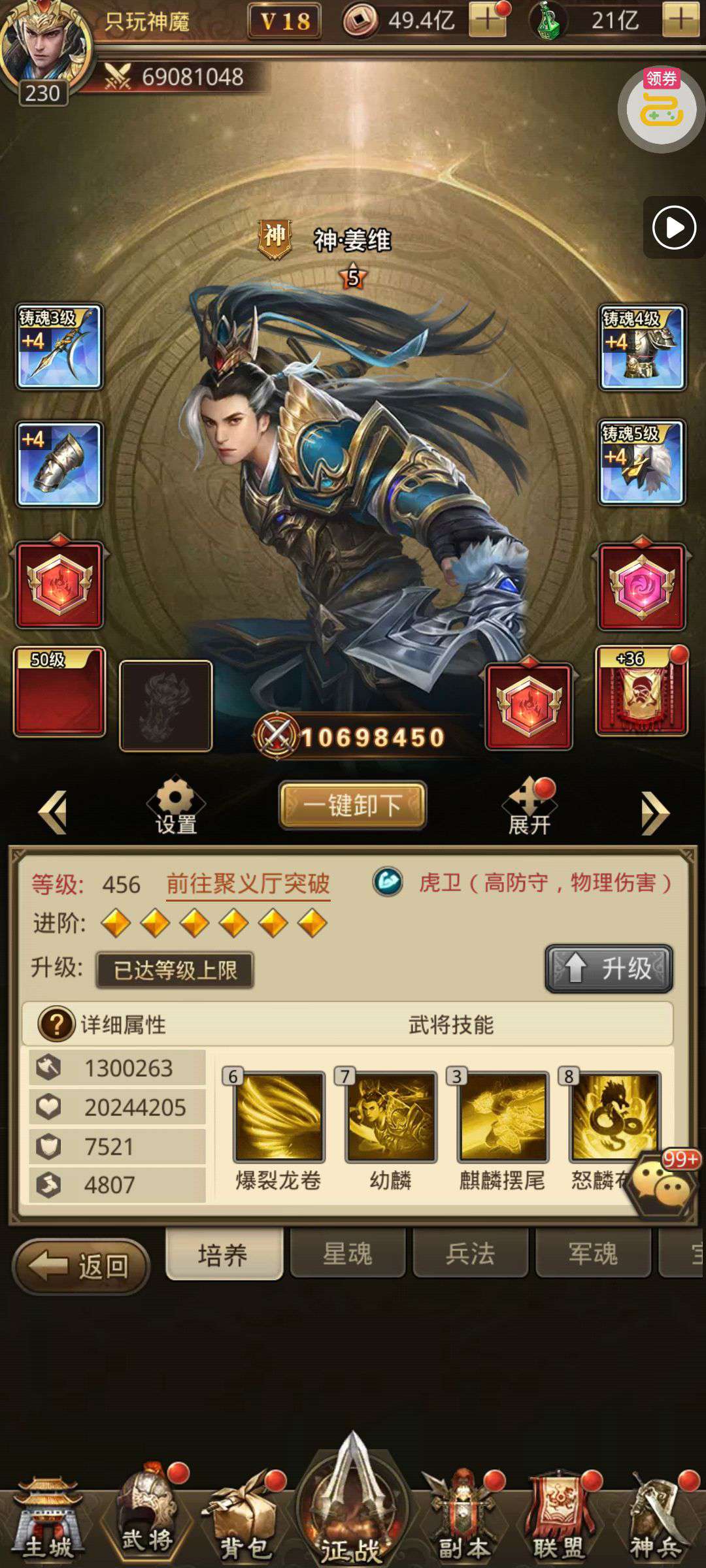Open 前往聚义厅突破 link
The height and width of the screenshot is (1568, 706).
pyautogui.click(x=248, y=884)
